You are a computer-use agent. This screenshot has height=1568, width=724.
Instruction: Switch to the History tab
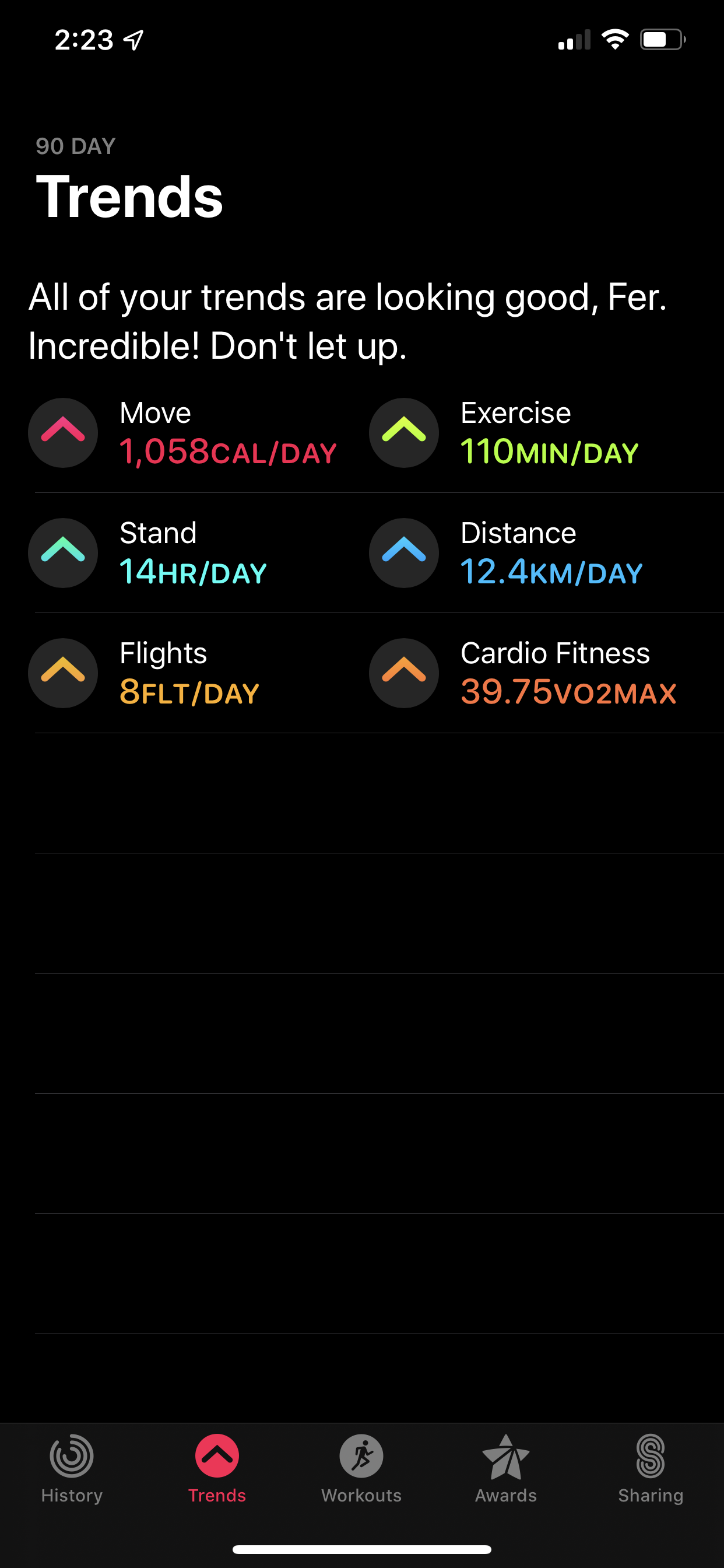(72, 1468)
